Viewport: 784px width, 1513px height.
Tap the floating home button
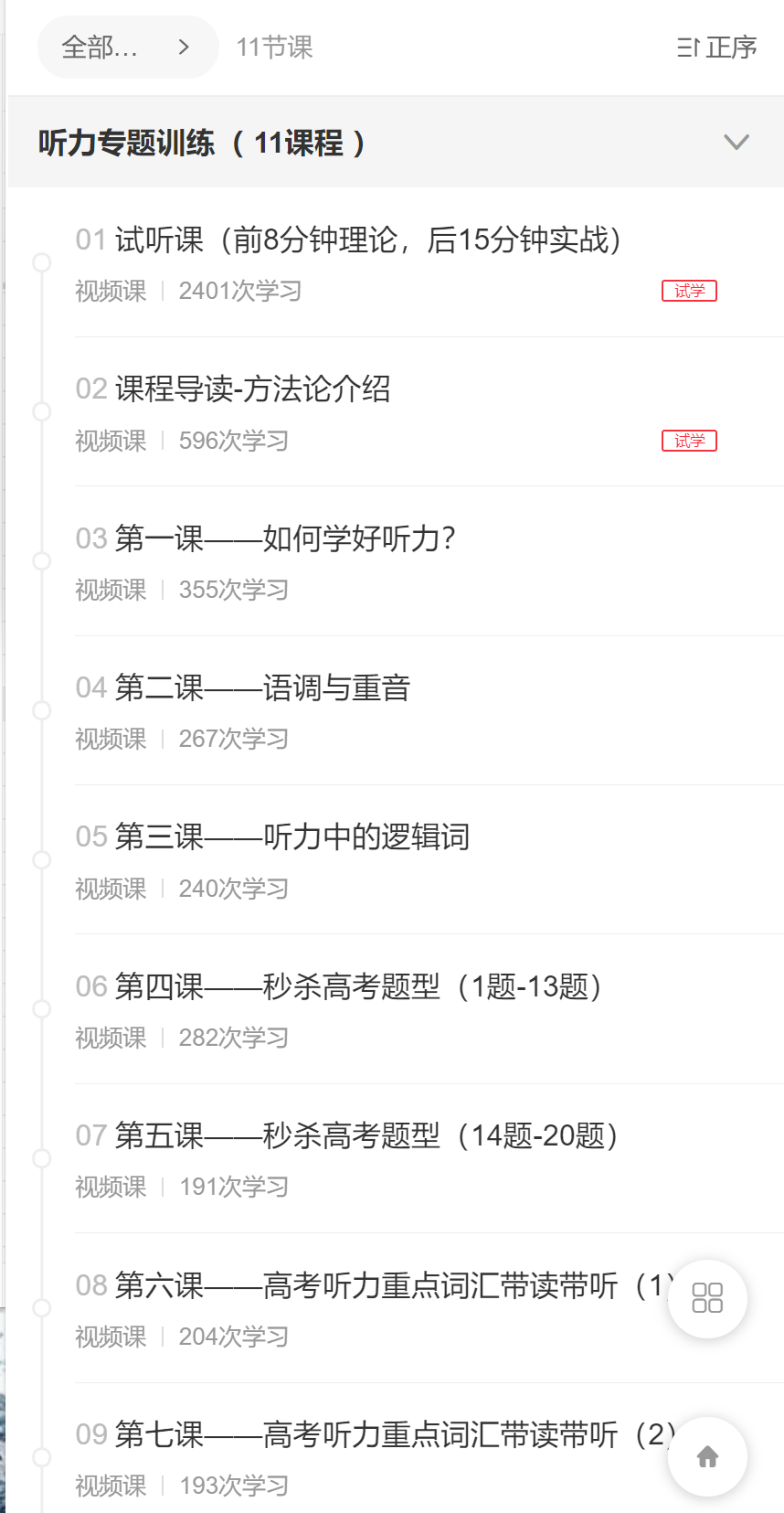point(707,1456)
